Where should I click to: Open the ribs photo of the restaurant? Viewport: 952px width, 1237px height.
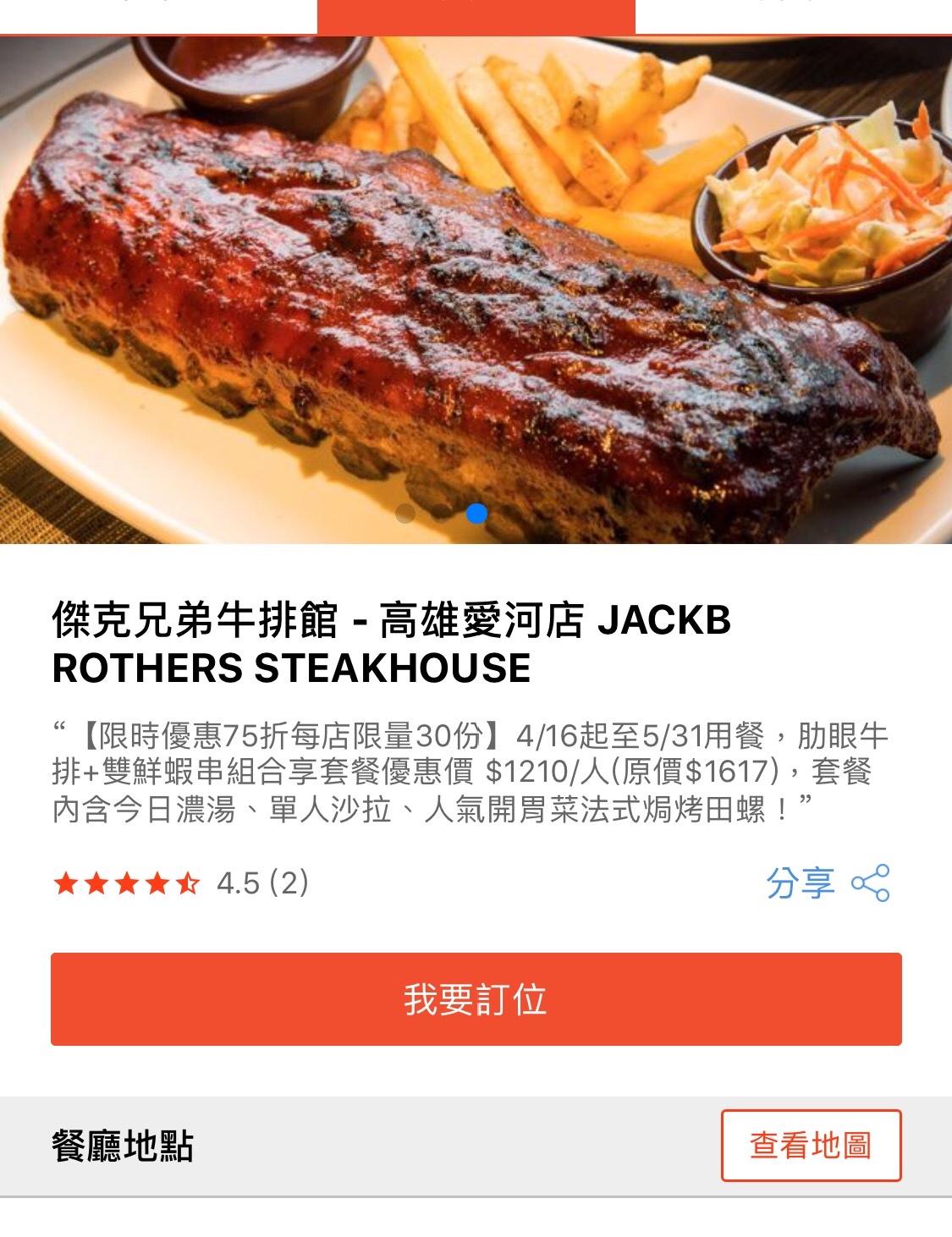pyautogui.click(x=476, y=288)
